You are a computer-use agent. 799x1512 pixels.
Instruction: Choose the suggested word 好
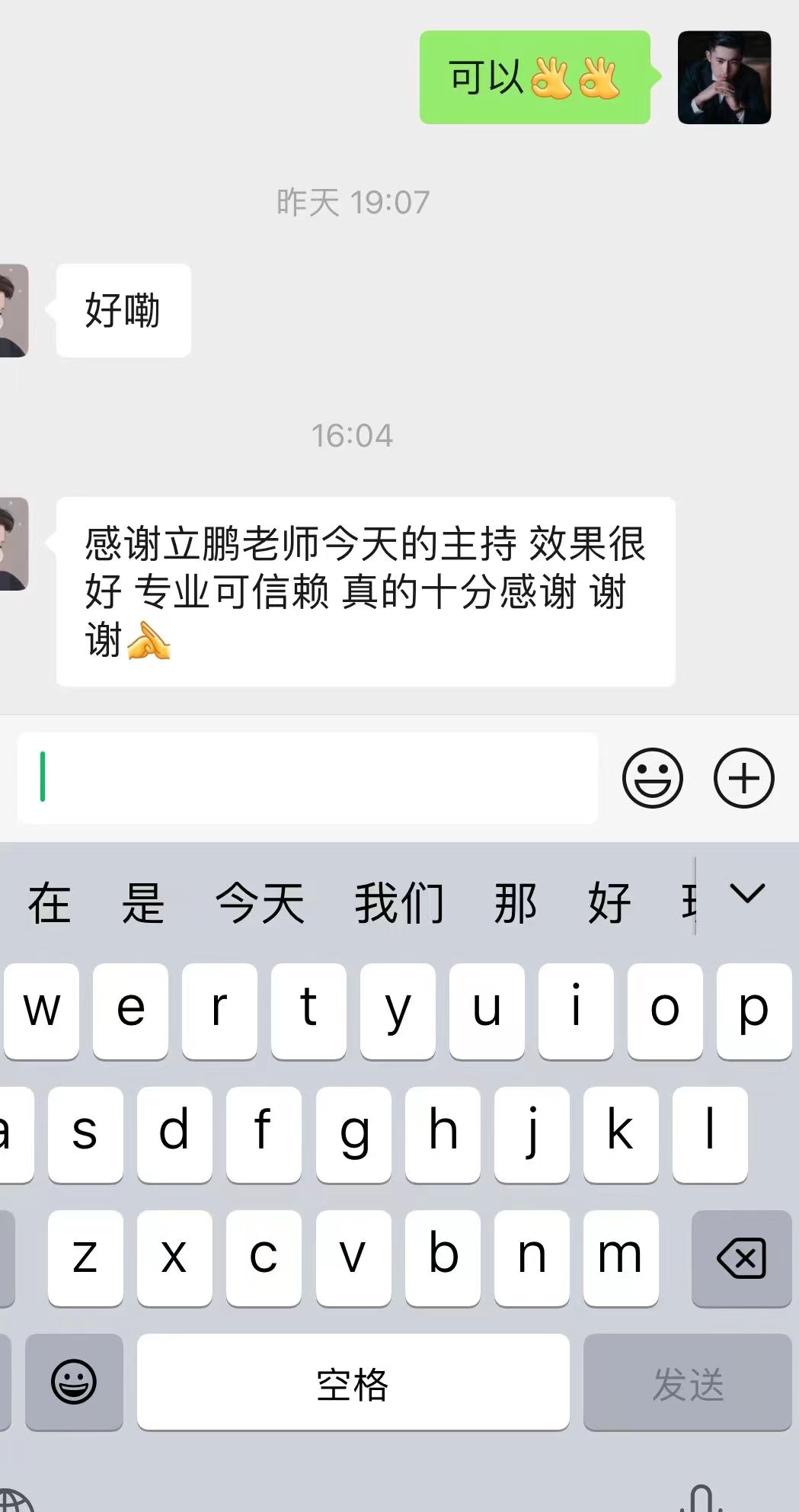(609, 903)
